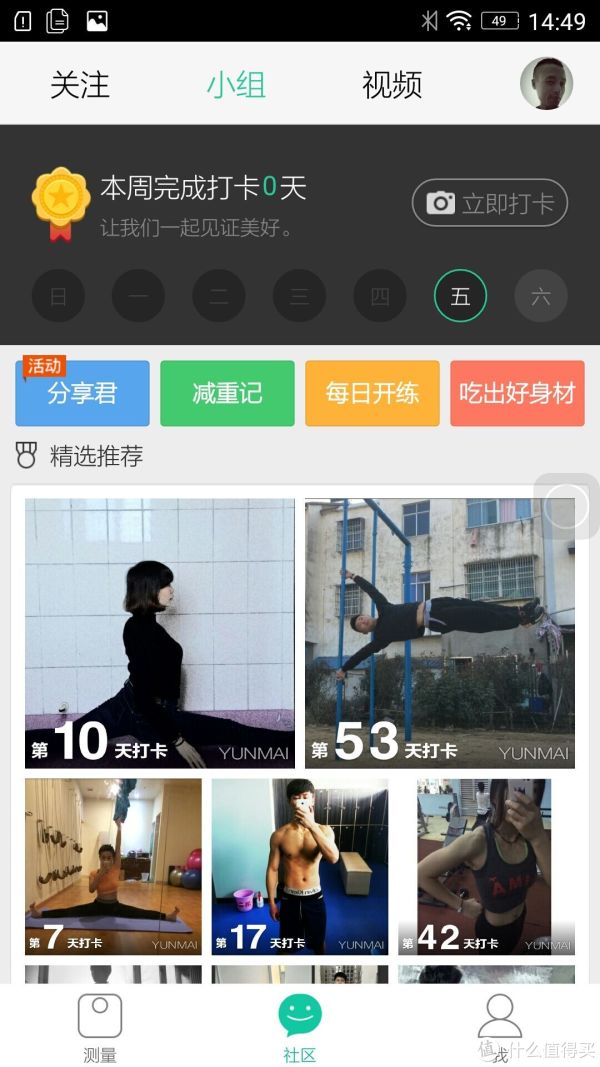This screenshot has height=1067, width=600.
Task: Open the 每日开练 group
Action: (x=372, y=393)
